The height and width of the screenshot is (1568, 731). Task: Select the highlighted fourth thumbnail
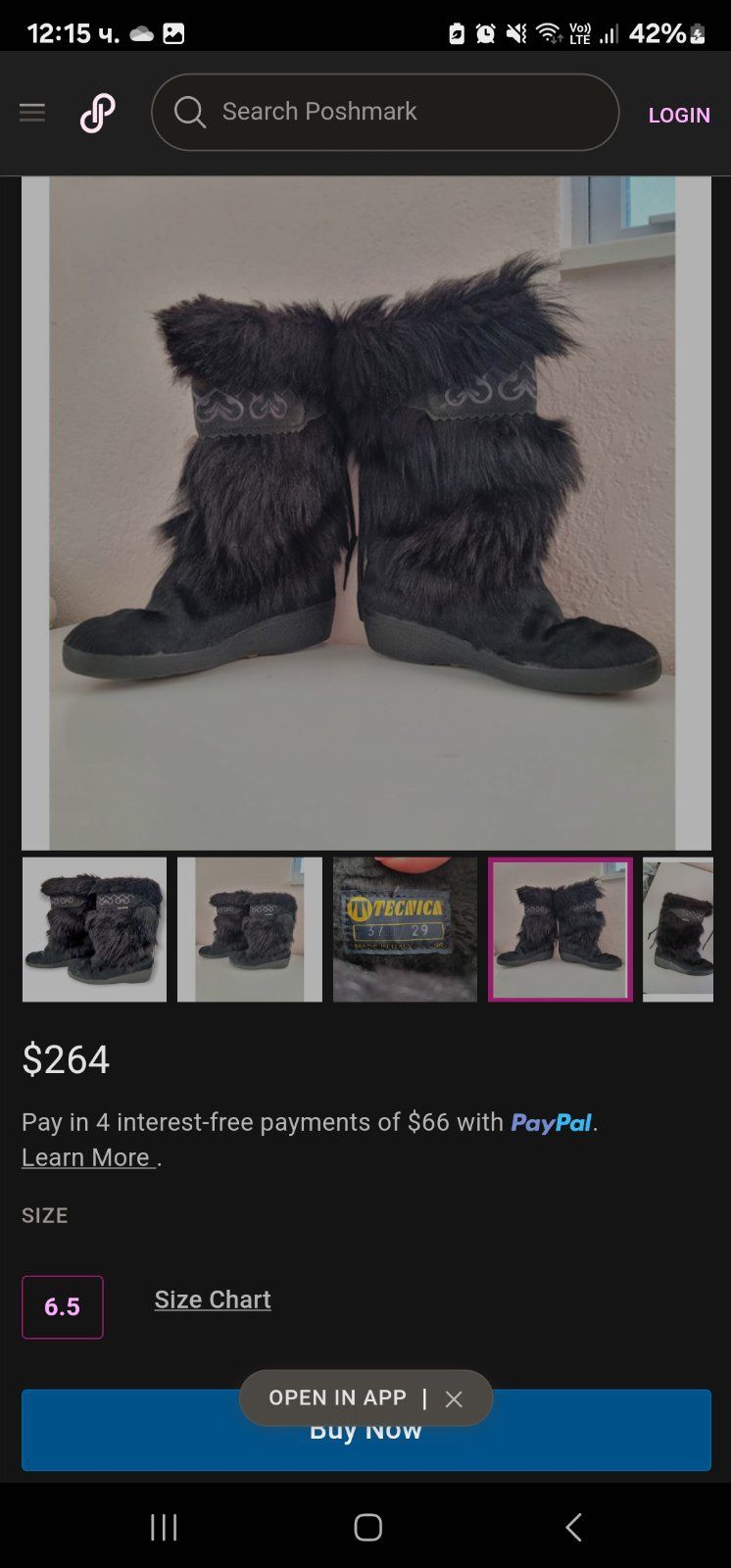point(560,929)
